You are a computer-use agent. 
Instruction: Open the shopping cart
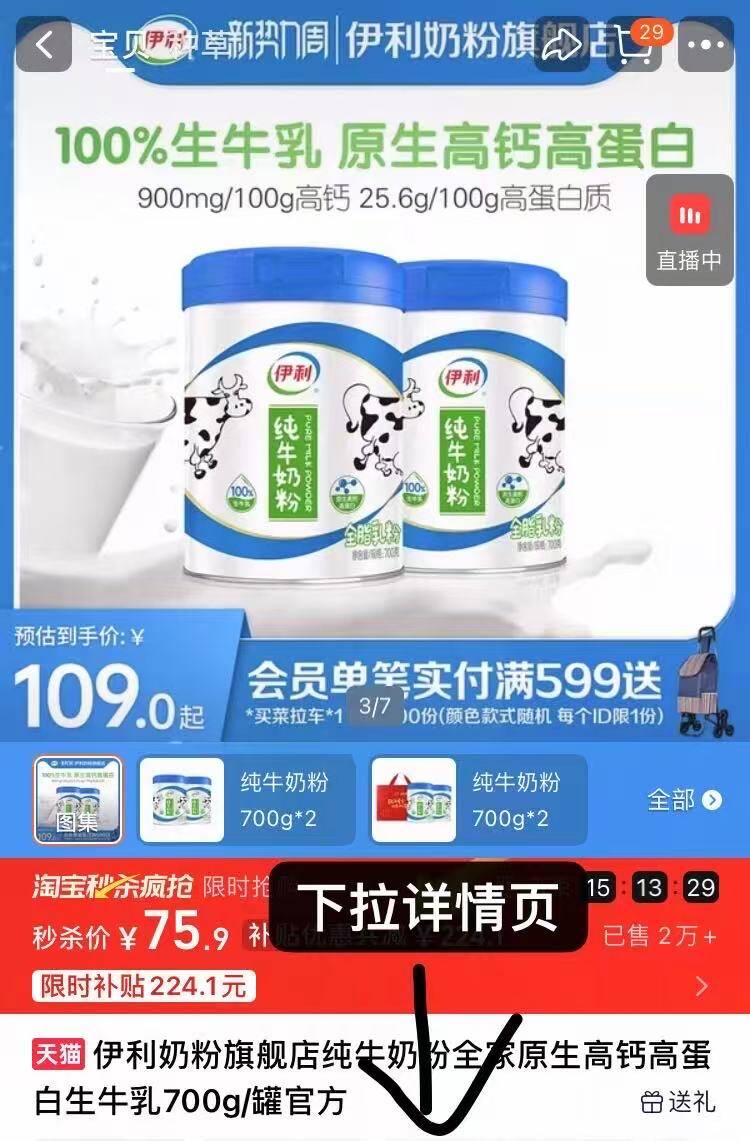(x=636, y=44)
